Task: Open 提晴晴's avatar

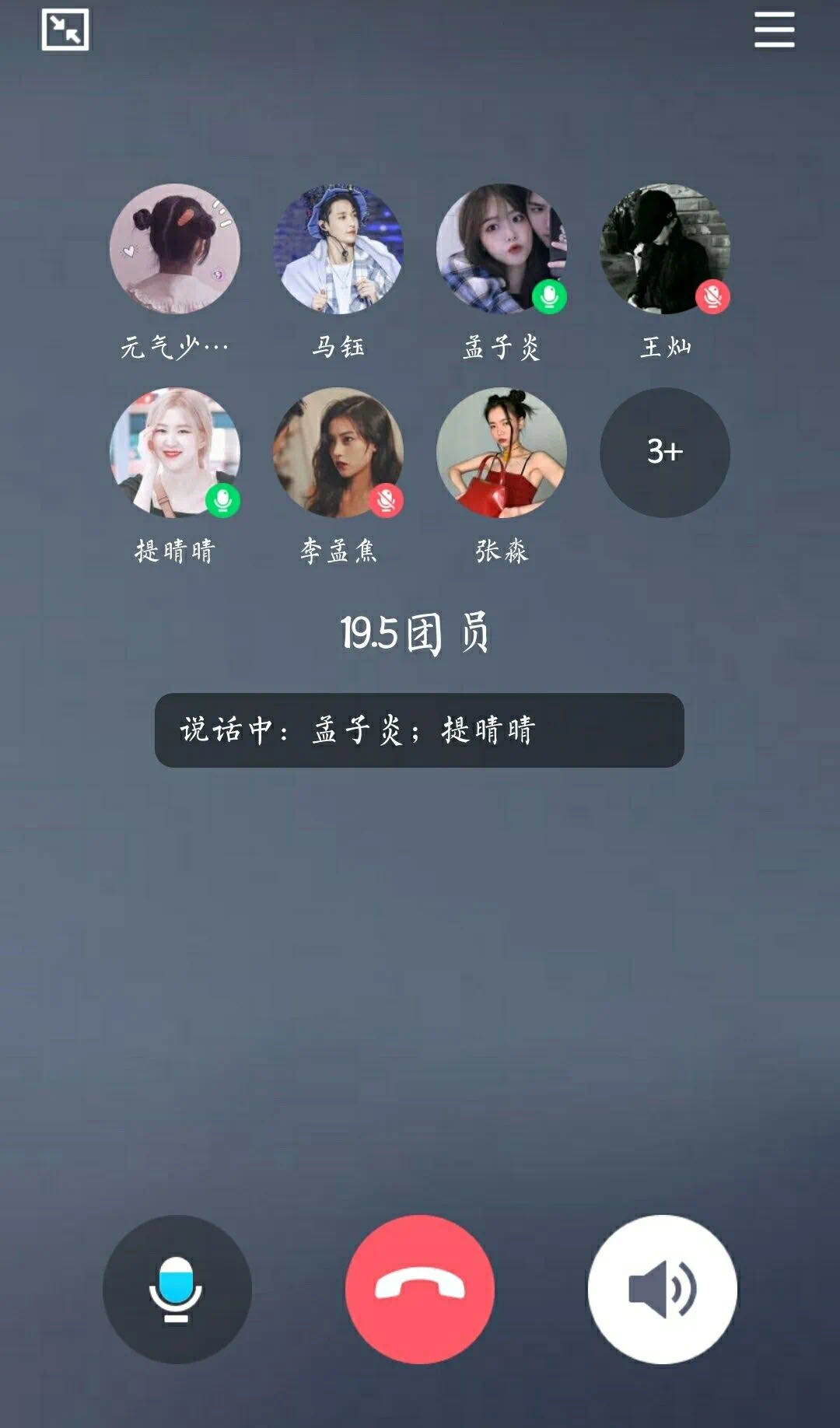Action: click(175, 453)
